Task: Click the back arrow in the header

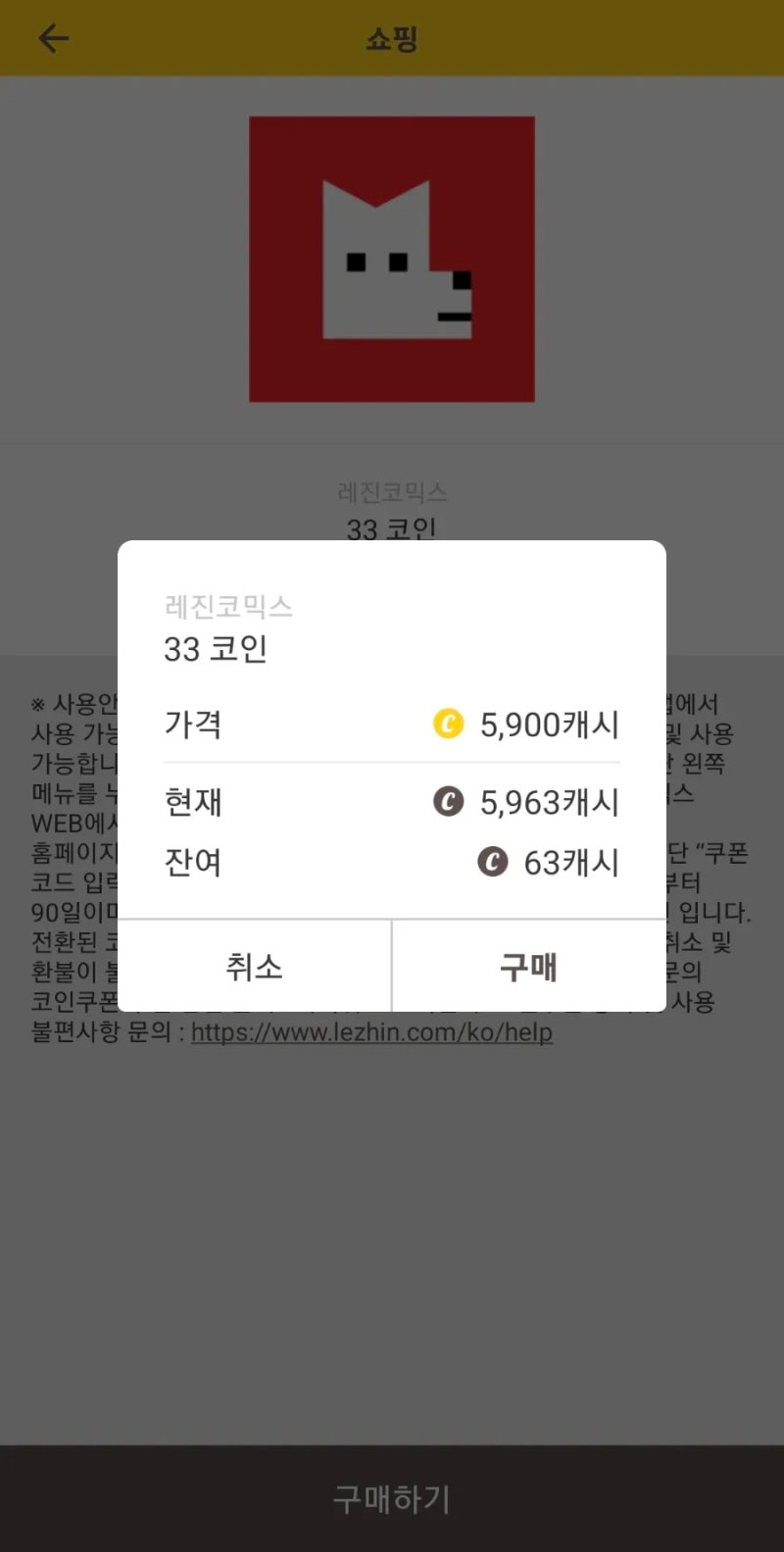Action: pyautogui.click(x=53, y=38)
